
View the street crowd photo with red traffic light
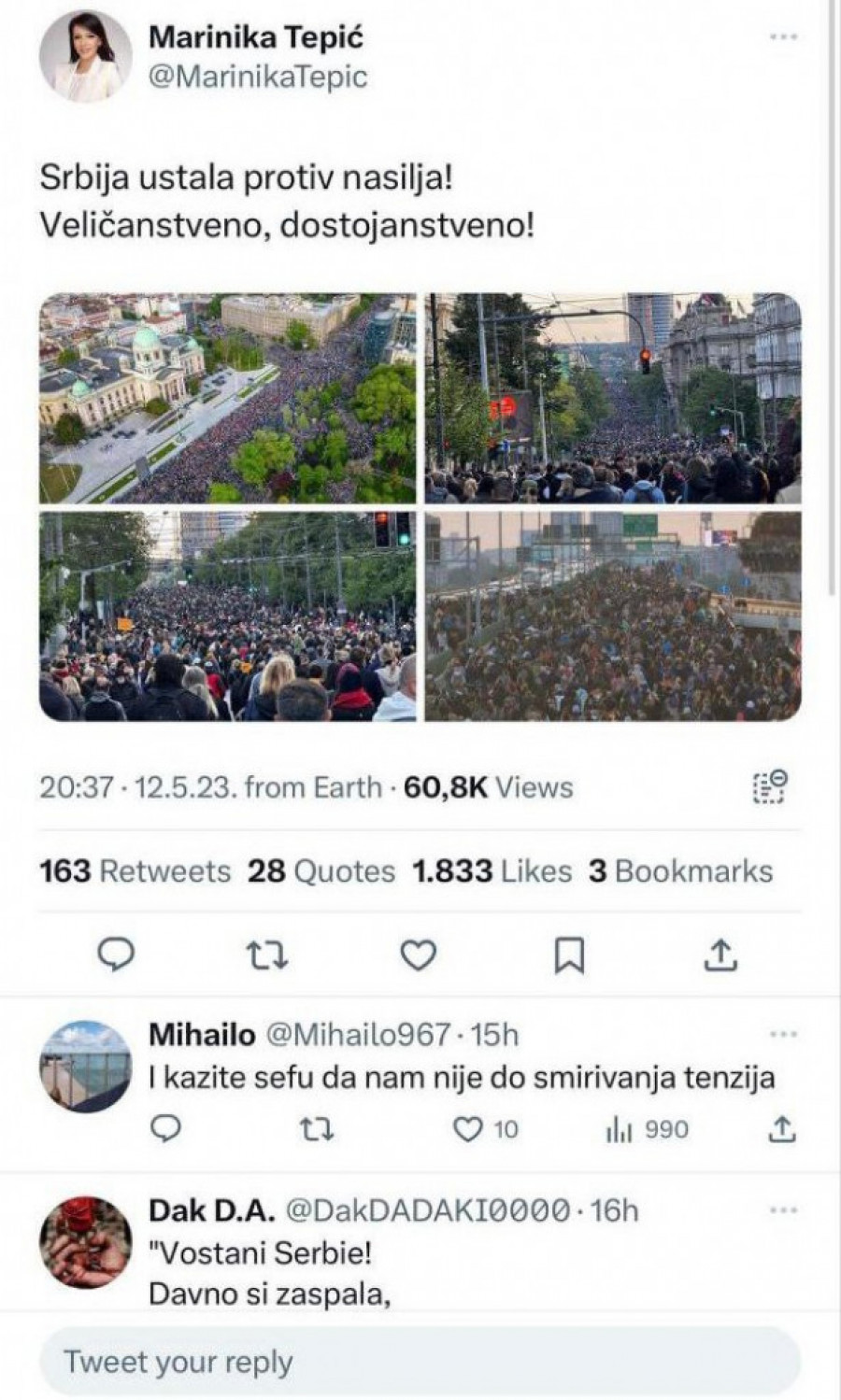(613, 398)
